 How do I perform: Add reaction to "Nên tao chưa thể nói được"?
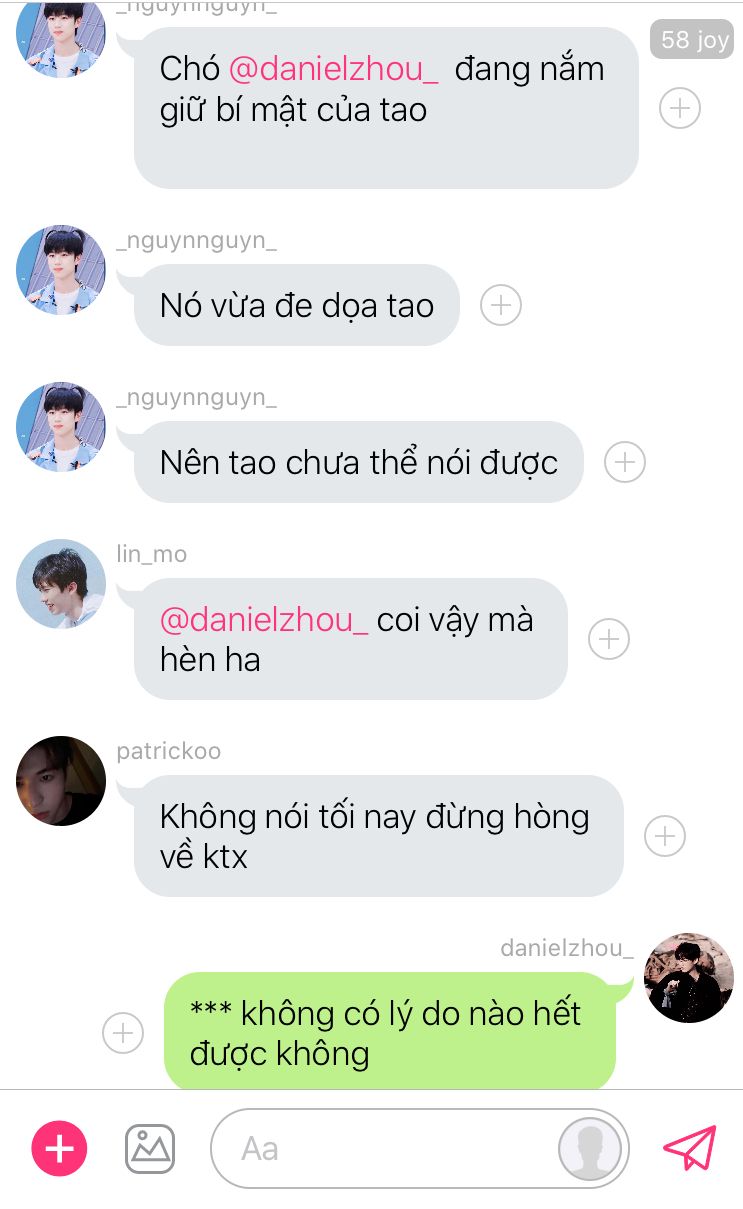coord(625,462)
